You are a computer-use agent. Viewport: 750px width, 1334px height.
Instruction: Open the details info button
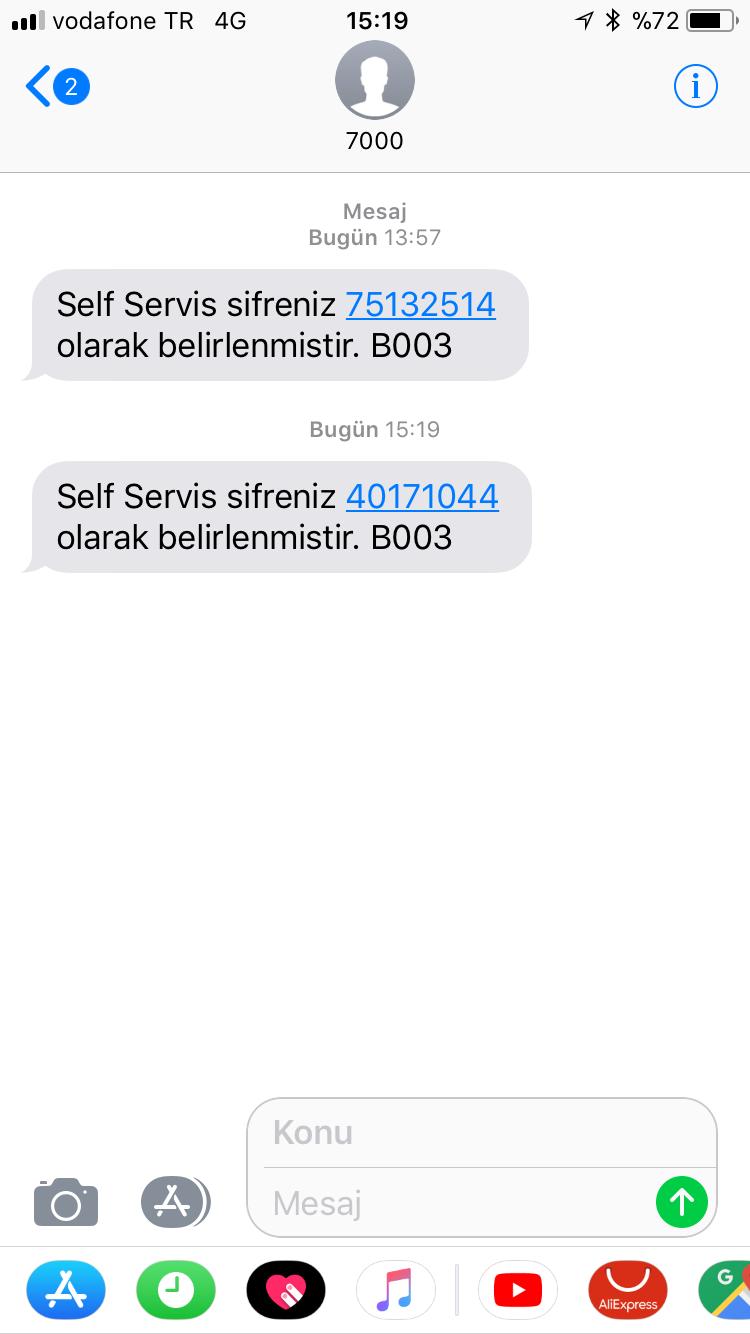(x=695, y=88)
